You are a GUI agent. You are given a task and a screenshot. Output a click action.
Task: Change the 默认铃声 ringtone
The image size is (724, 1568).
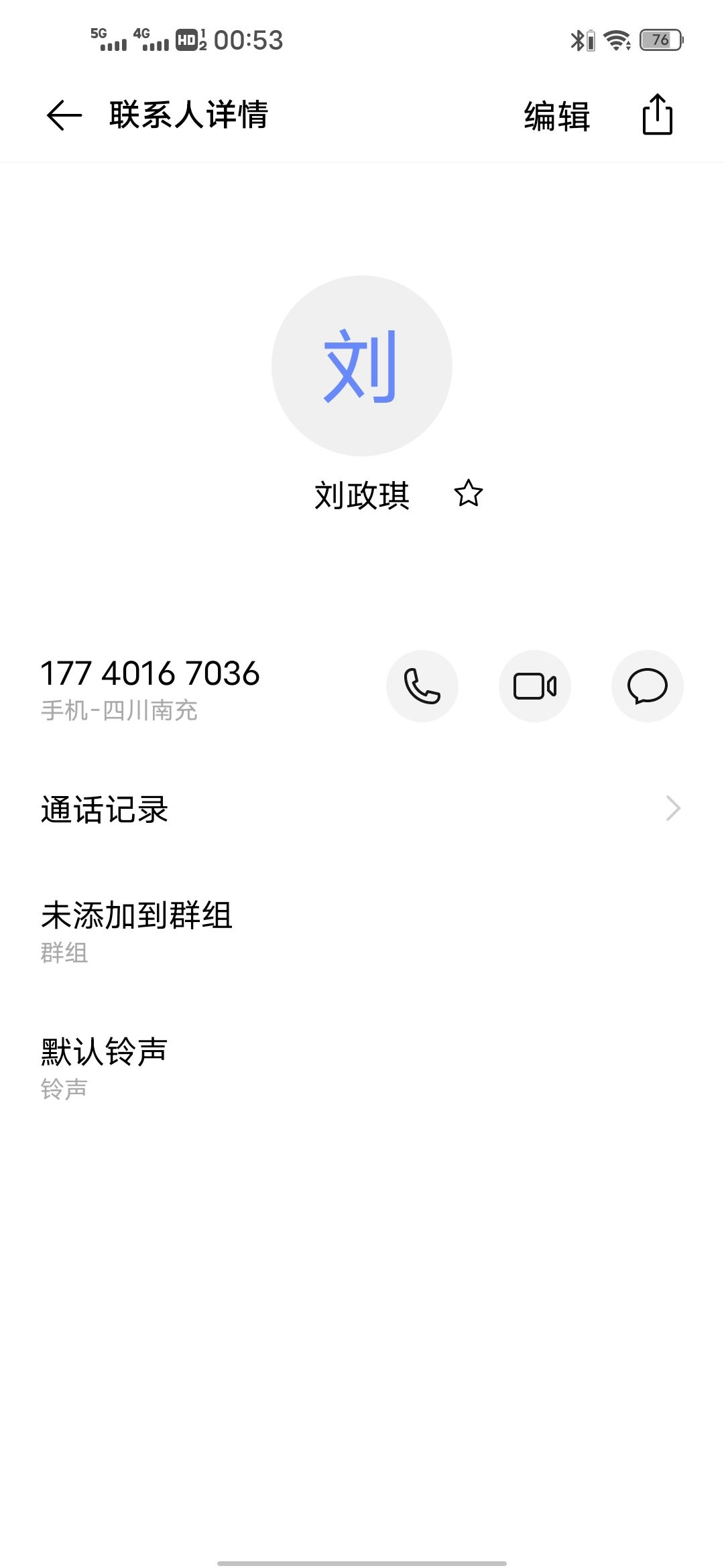pyautogui.click(x=362, y=1067)
